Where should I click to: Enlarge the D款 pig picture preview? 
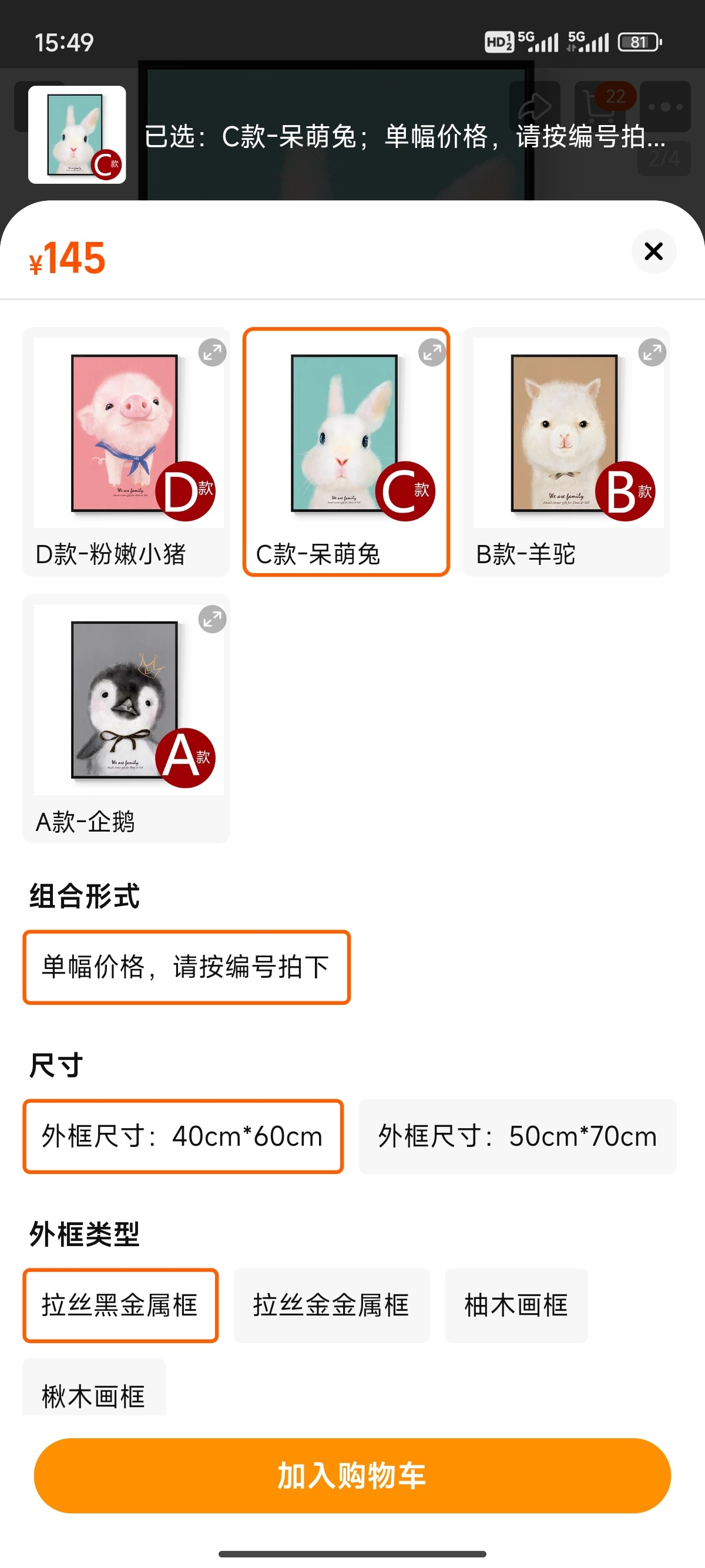(213, 352)
